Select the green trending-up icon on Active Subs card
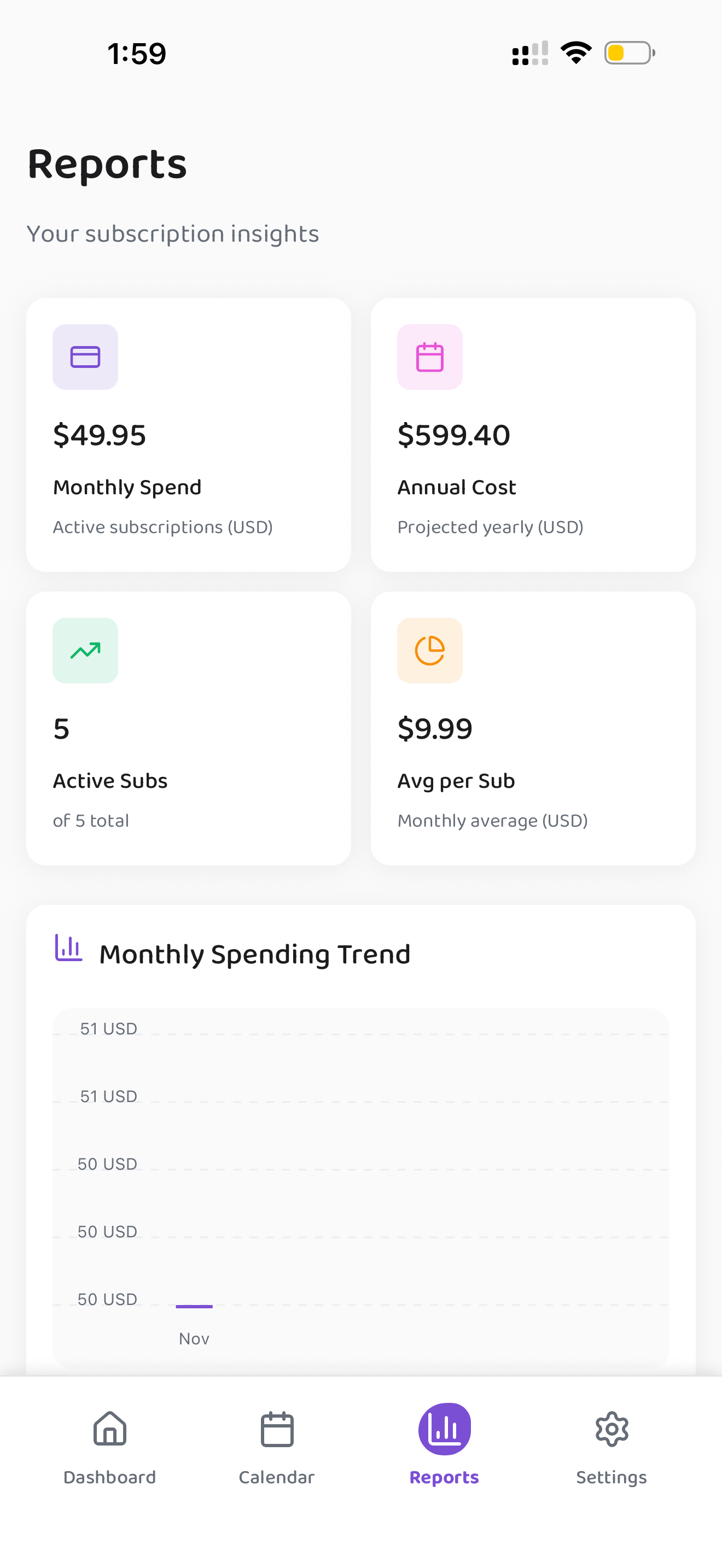 (85, 650)
